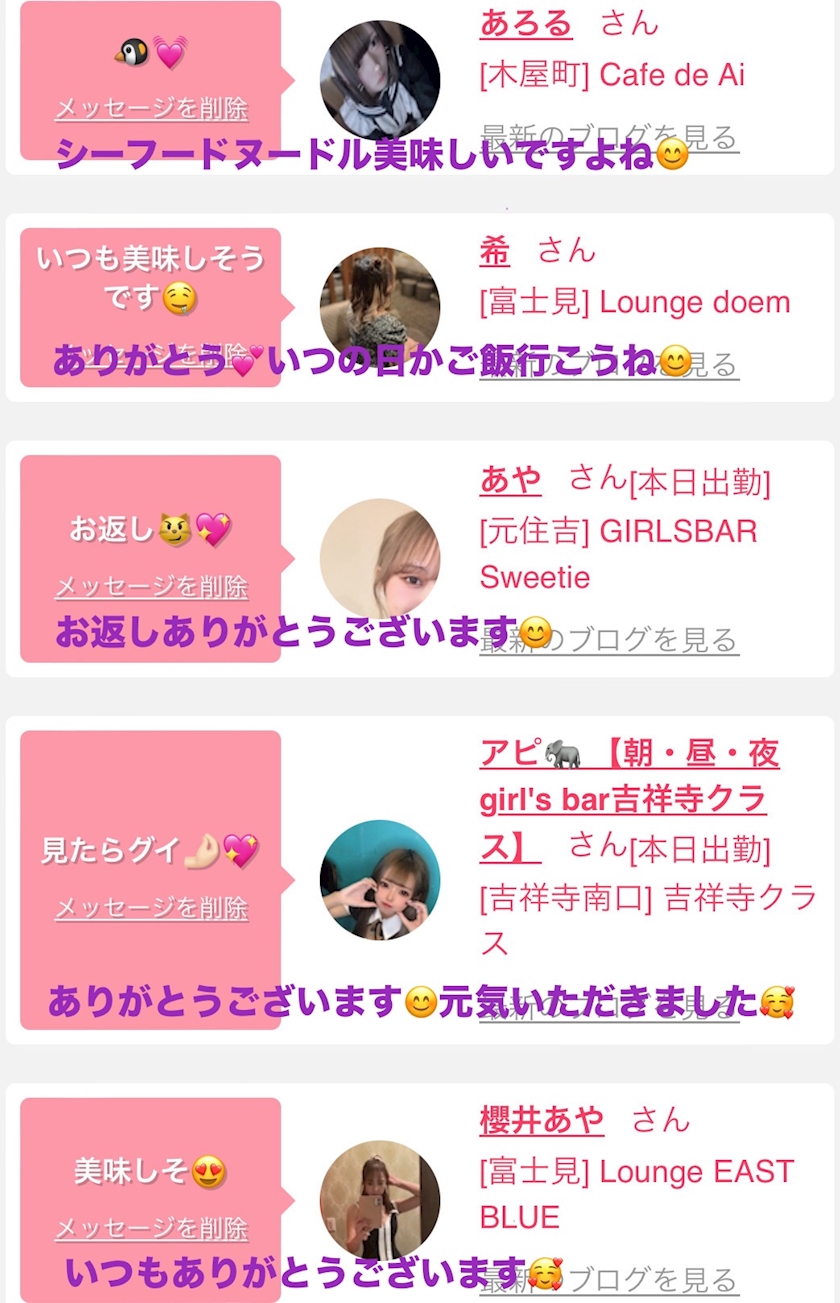The height and width of the screenshot is (1303, 840).
Task: Tap 櫻井あや's profile photo
Action: coord(380,1200)
